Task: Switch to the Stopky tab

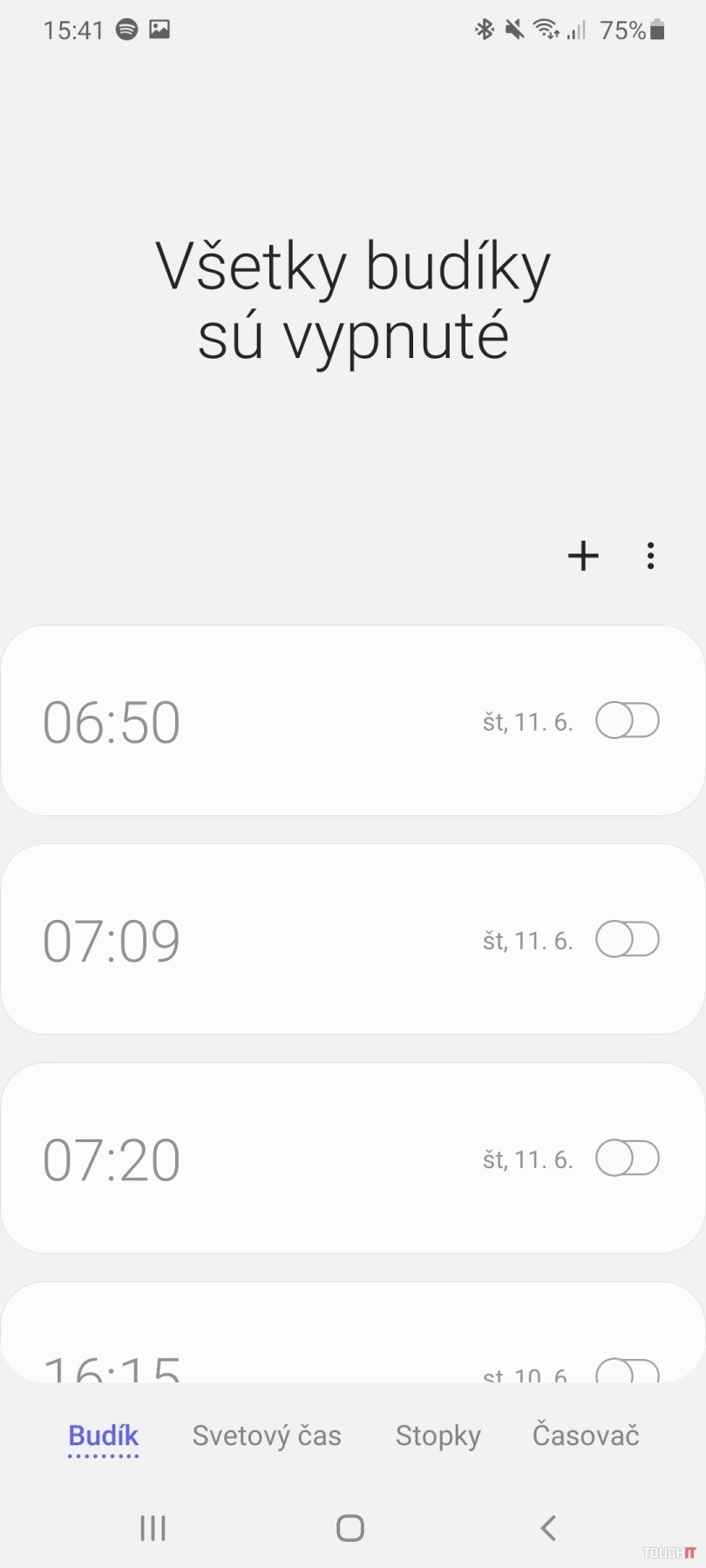Action: [438, 1436]
